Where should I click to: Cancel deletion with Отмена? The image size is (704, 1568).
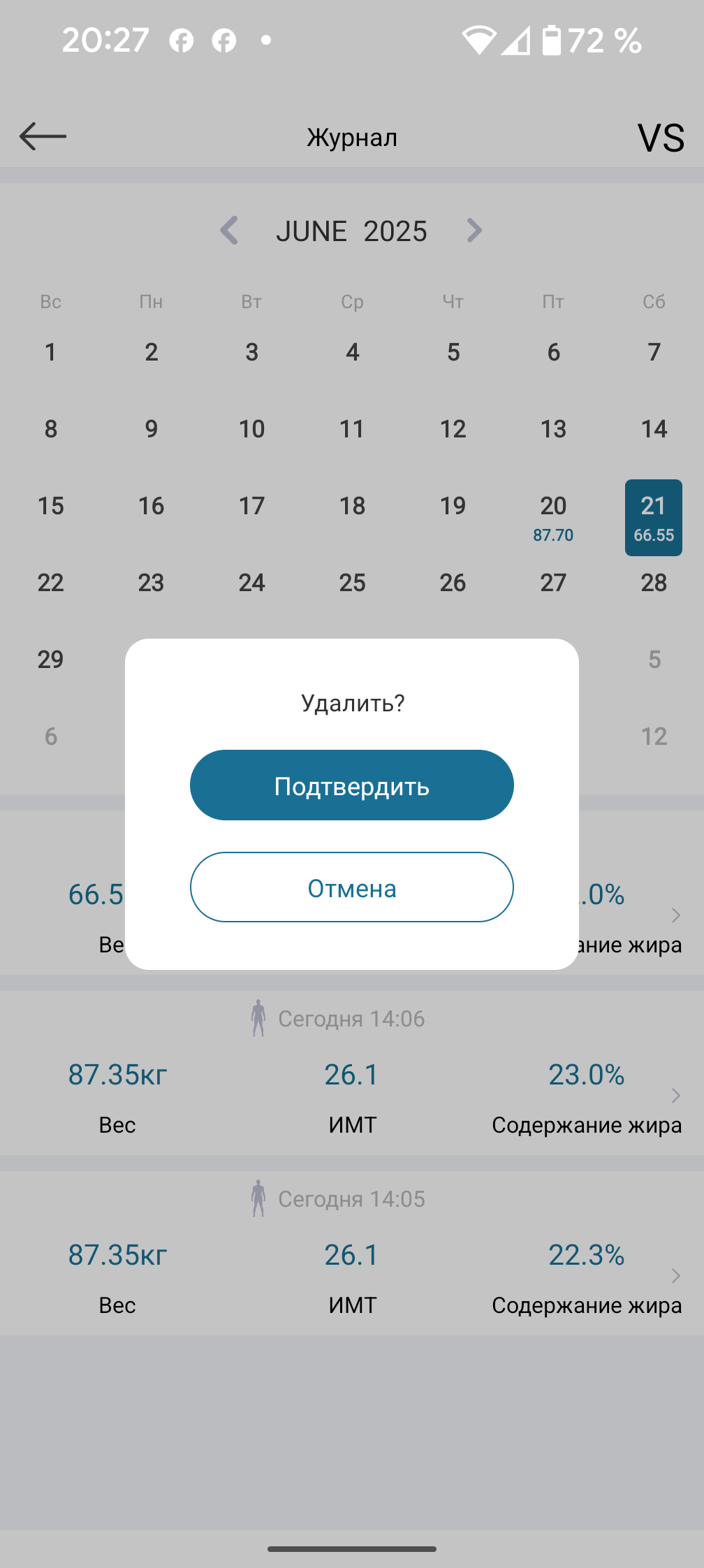(x=351, y=887)
